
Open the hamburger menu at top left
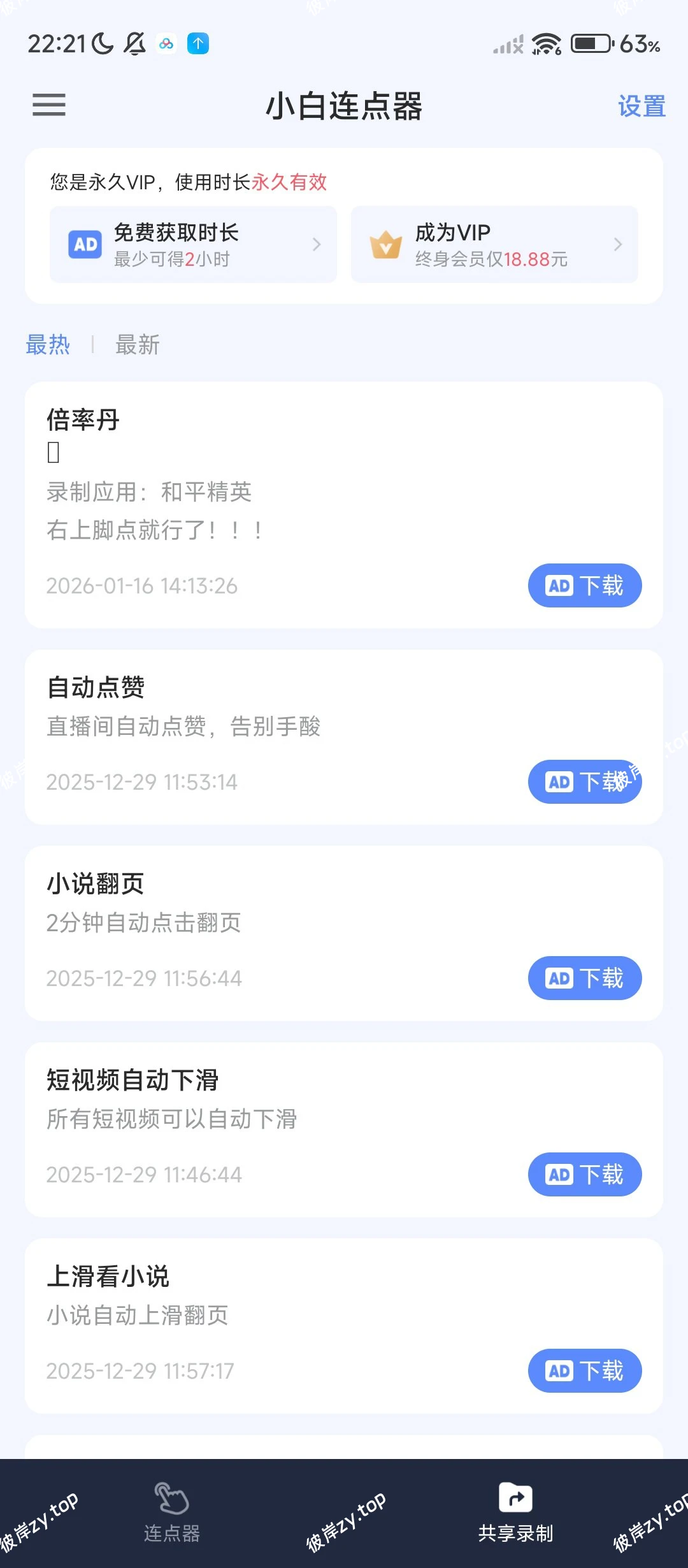50,106
